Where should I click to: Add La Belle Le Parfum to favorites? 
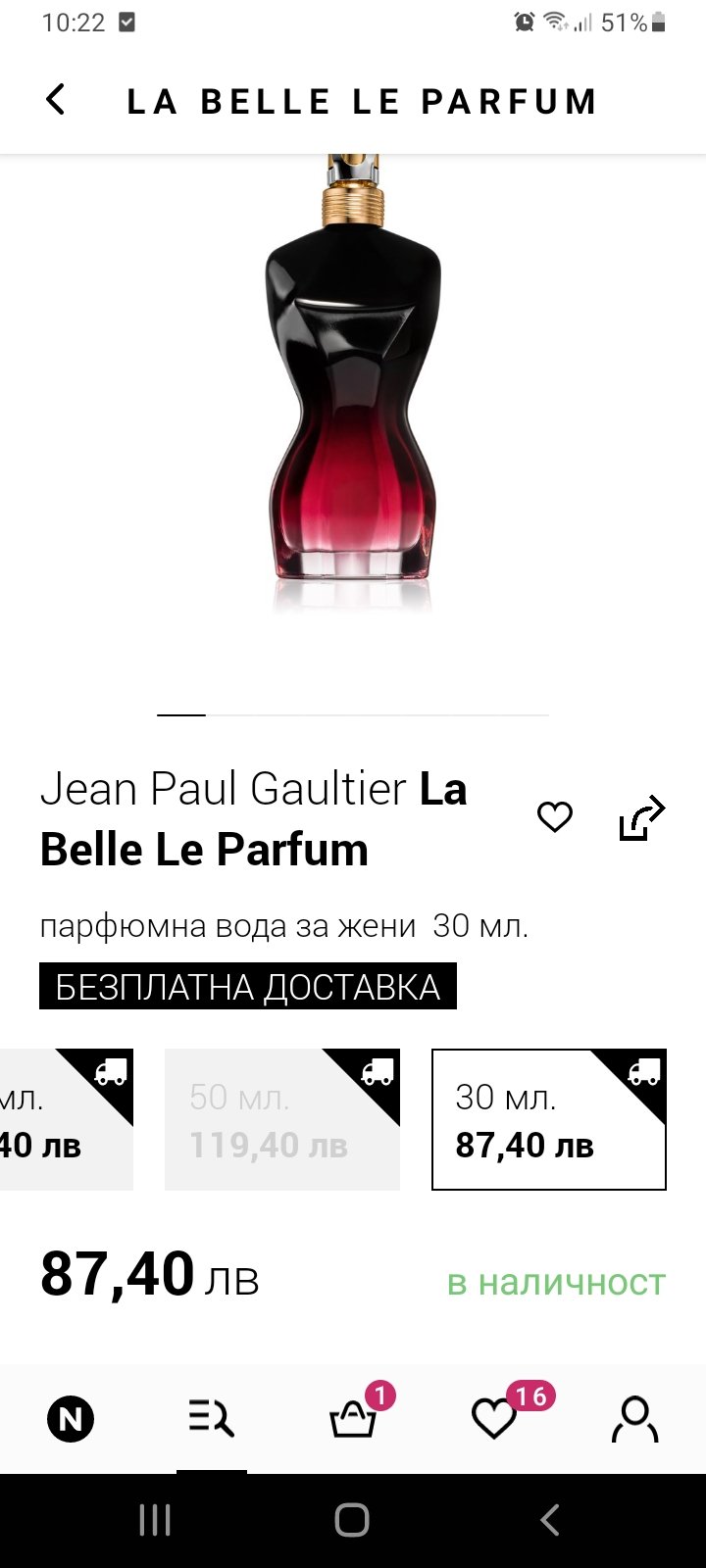coord(555,816)
